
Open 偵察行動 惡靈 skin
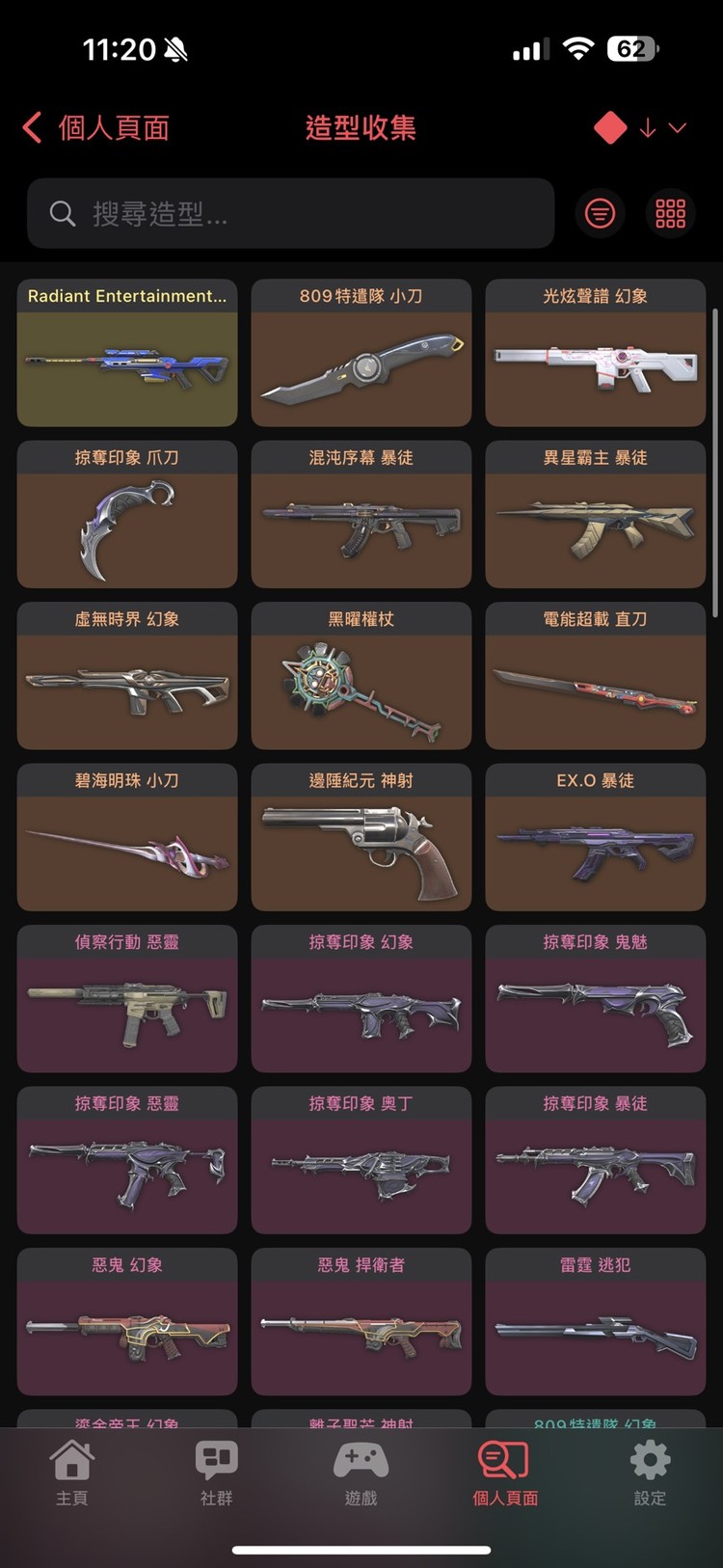[x=127, y=998]
